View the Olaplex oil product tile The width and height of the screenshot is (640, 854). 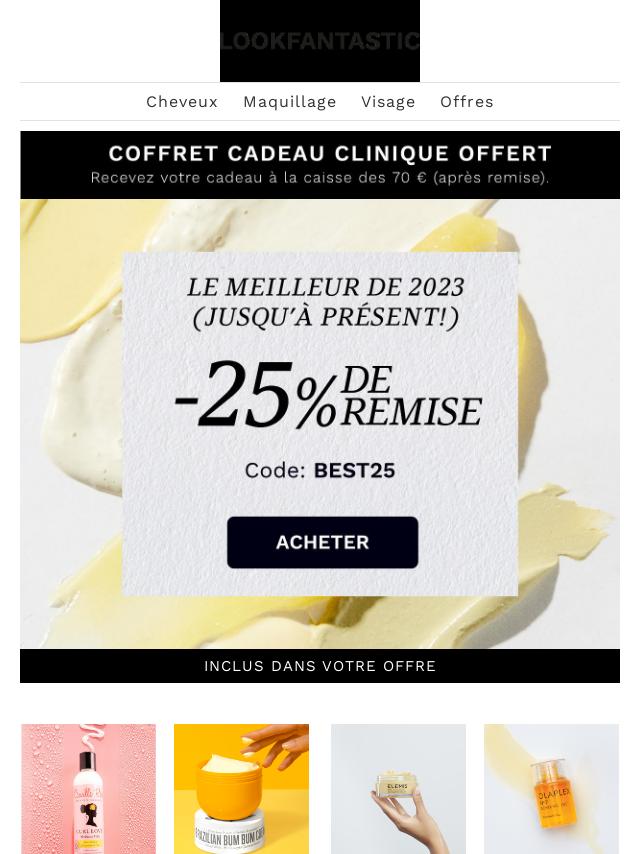pos(551,788)
